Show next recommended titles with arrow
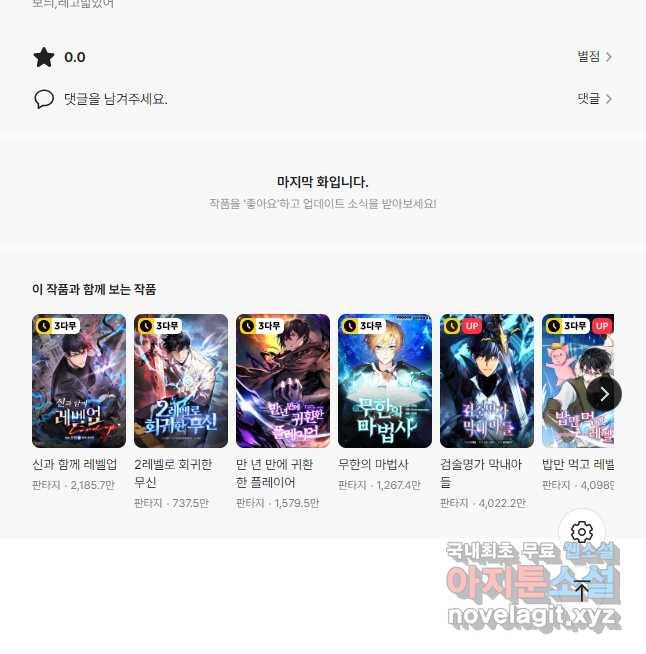Image resolution: width=646 pixels, height=654 pixels. pyautogui.click(x=604, y=393)
